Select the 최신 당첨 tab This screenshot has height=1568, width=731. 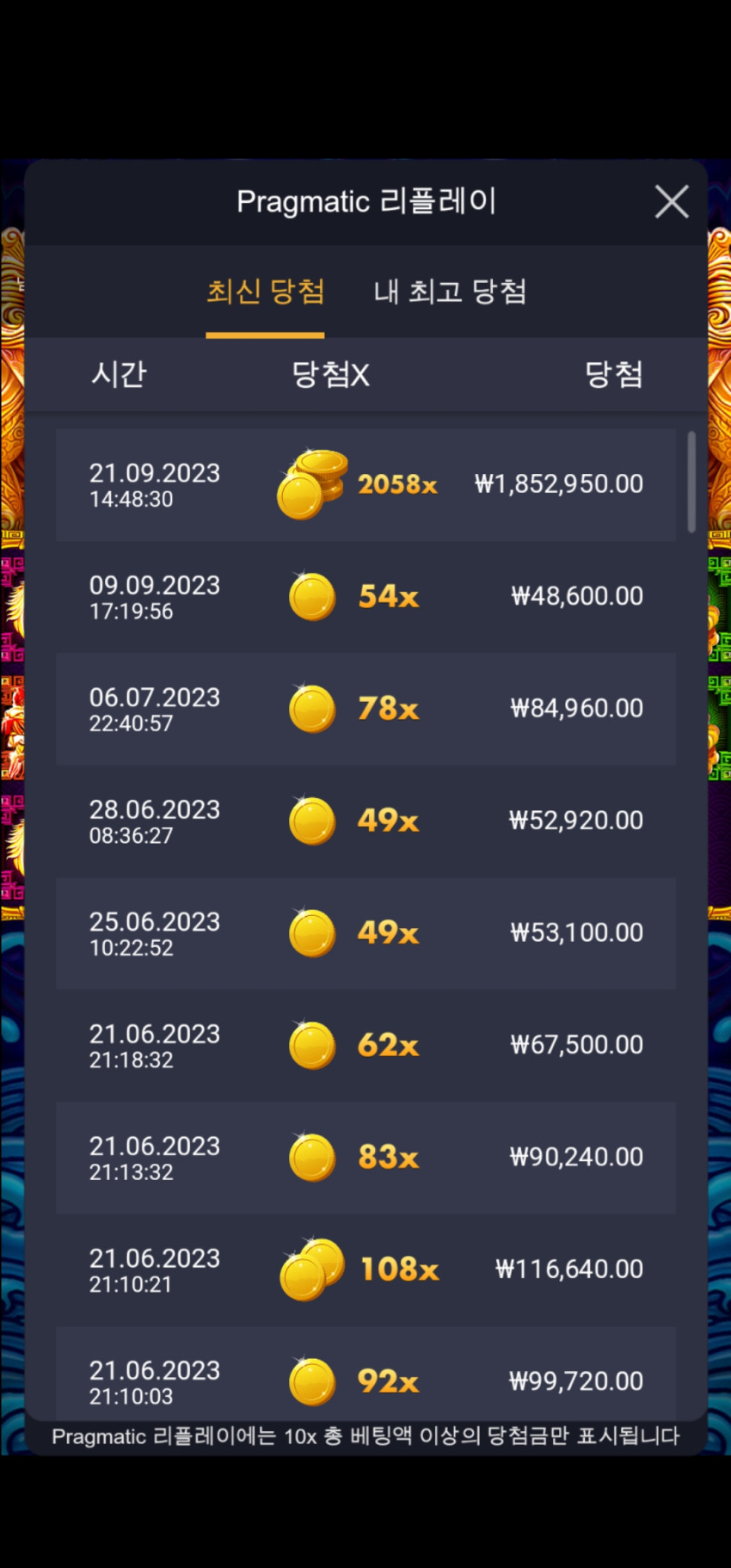point(265,292)
